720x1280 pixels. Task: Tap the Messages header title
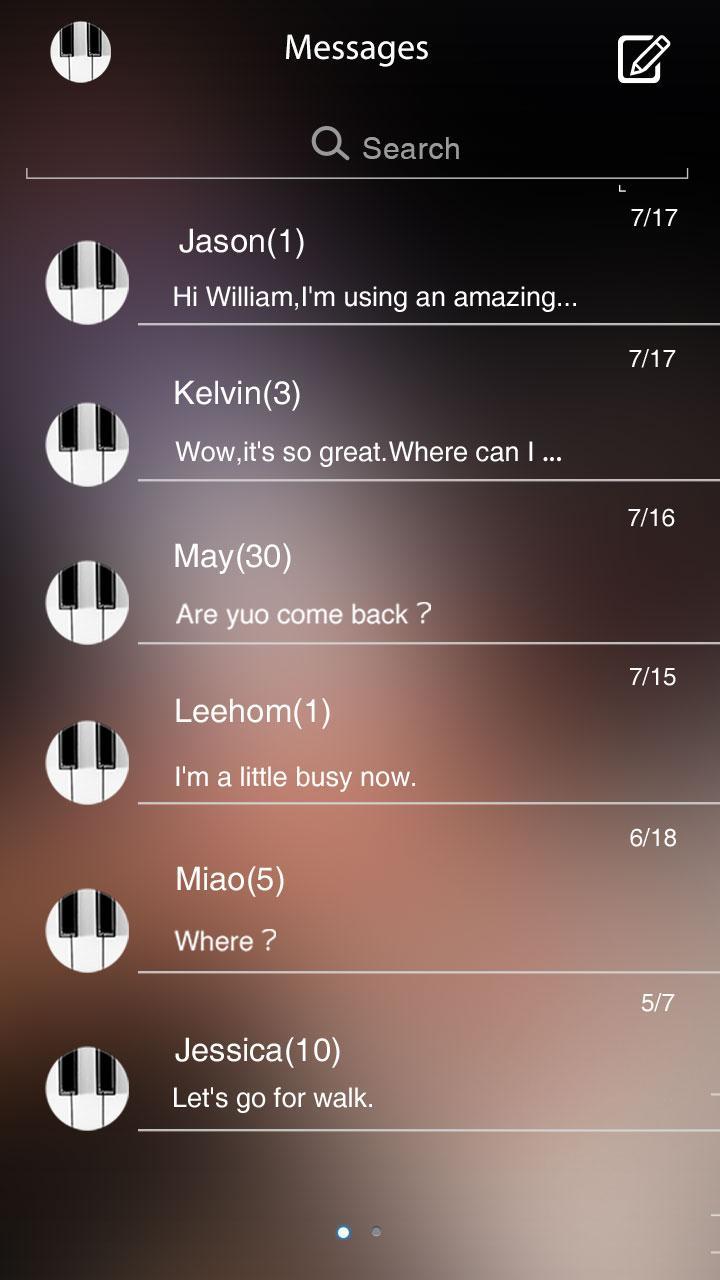(x=358, y=47)
